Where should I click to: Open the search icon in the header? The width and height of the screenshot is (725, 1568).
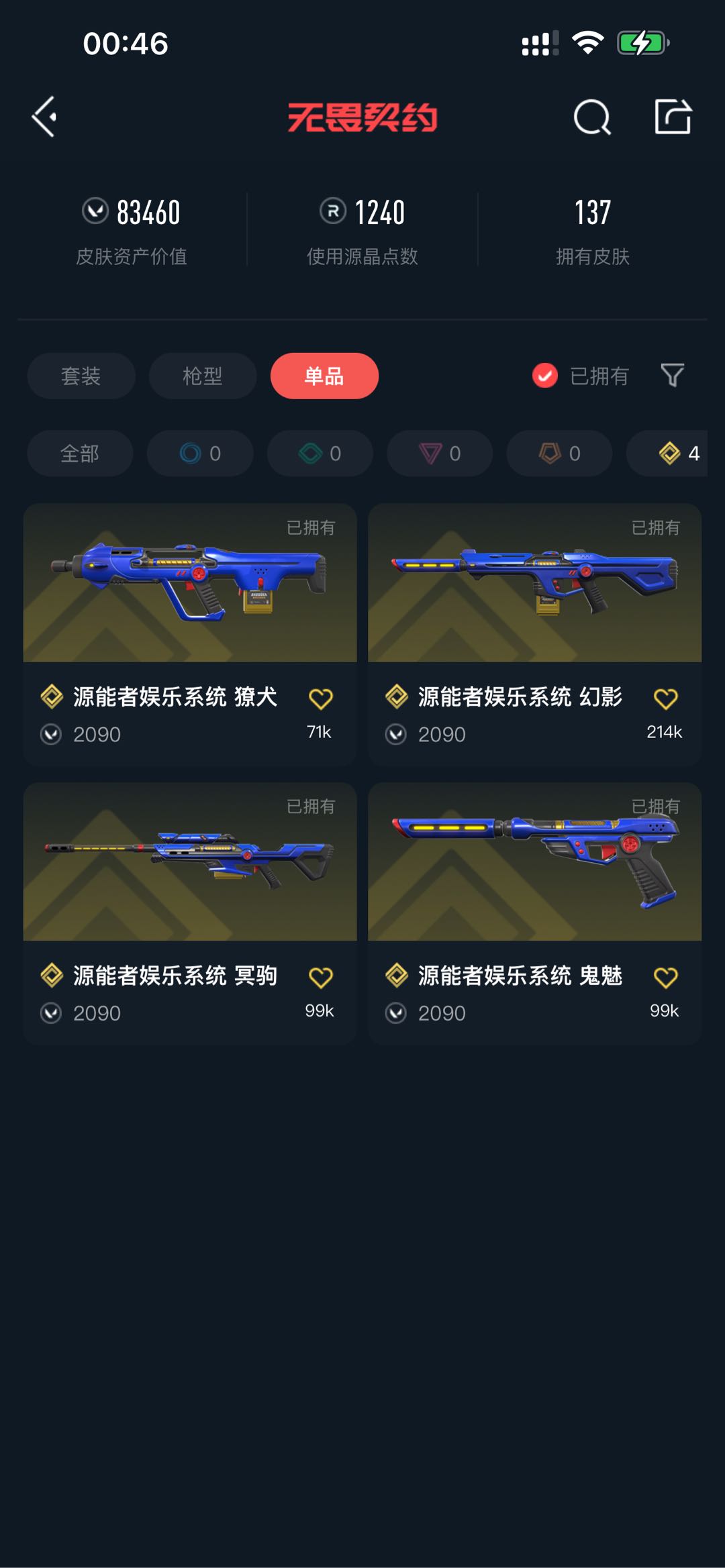click(x=592, y=118)
